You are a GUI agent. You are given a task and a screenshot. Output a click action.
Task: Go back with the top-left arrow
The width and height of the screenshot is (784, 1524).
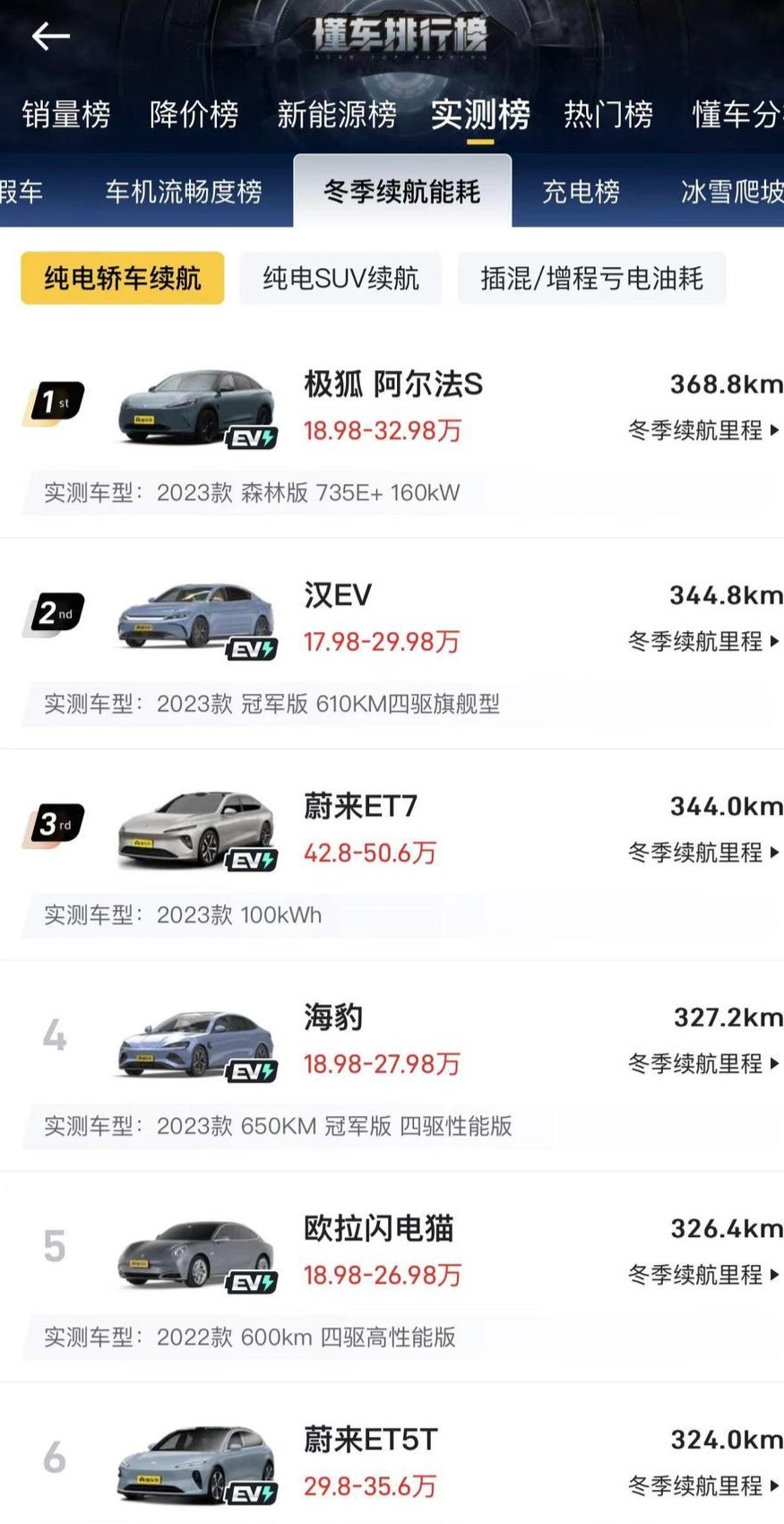pos(50,36)
